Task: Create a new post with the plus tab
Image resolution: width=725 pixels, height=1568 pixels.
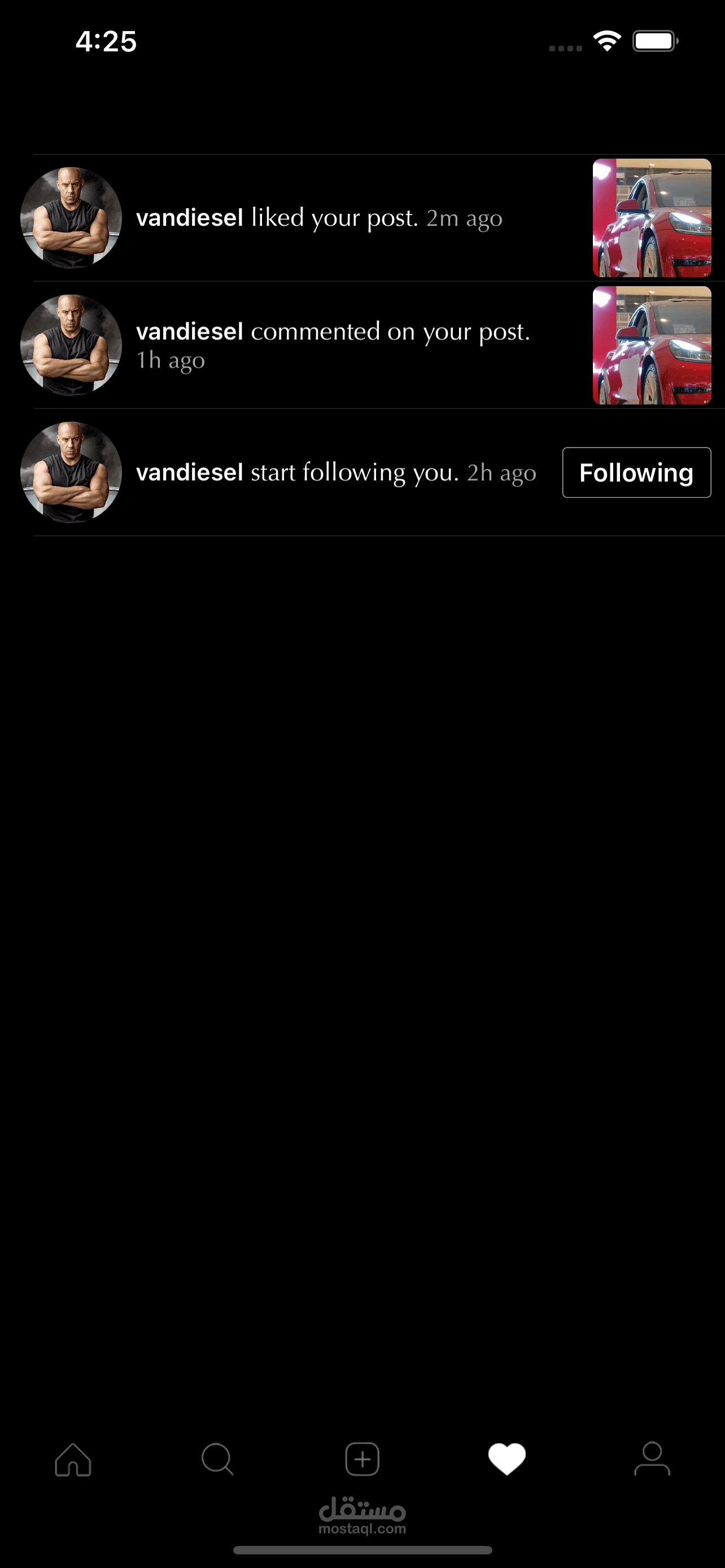Action: click(362, 1459)
